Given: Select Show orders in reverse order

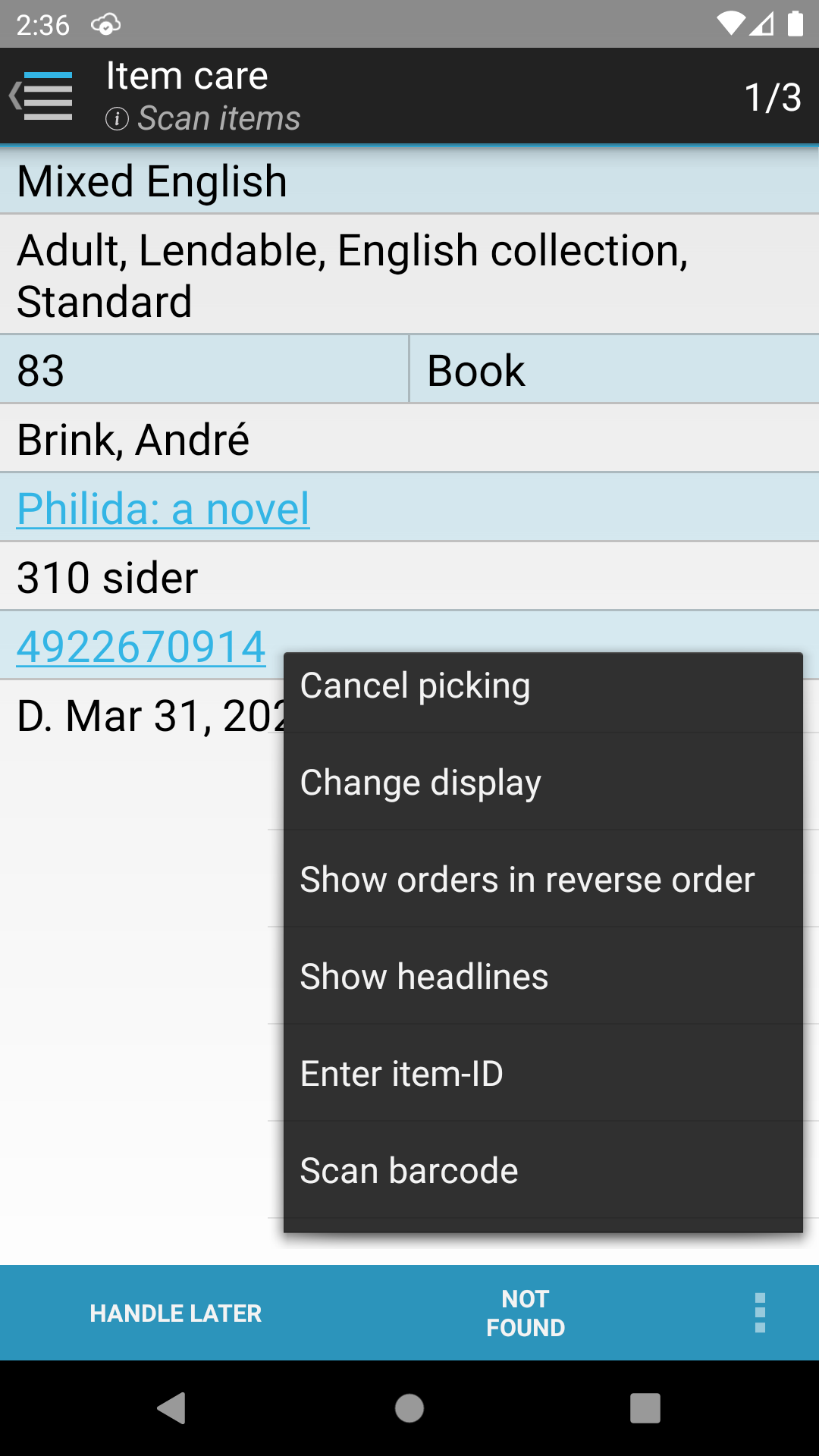Looking at the screenshot, I should 543,879.
